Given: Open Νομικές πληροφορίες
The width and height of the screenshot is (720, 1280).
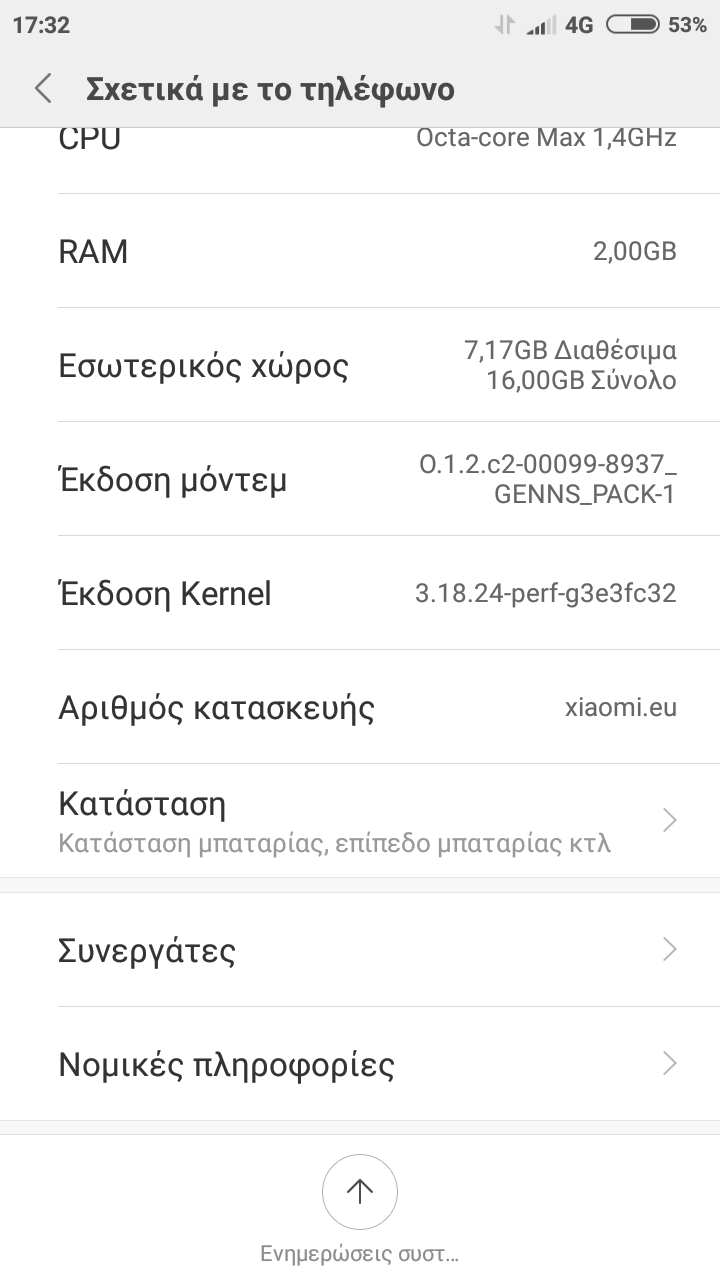Looking at the screenshot, I should [360, 1064].
